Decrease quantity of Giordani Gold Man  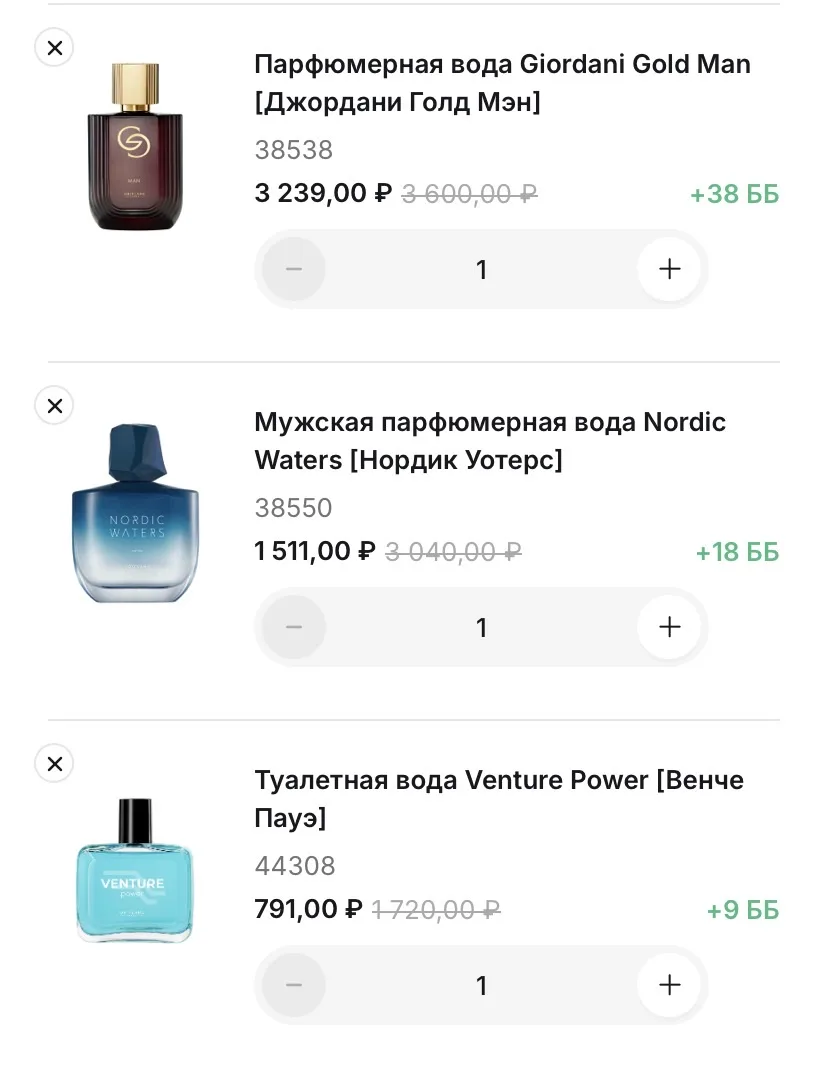click(x=294, y=269)
